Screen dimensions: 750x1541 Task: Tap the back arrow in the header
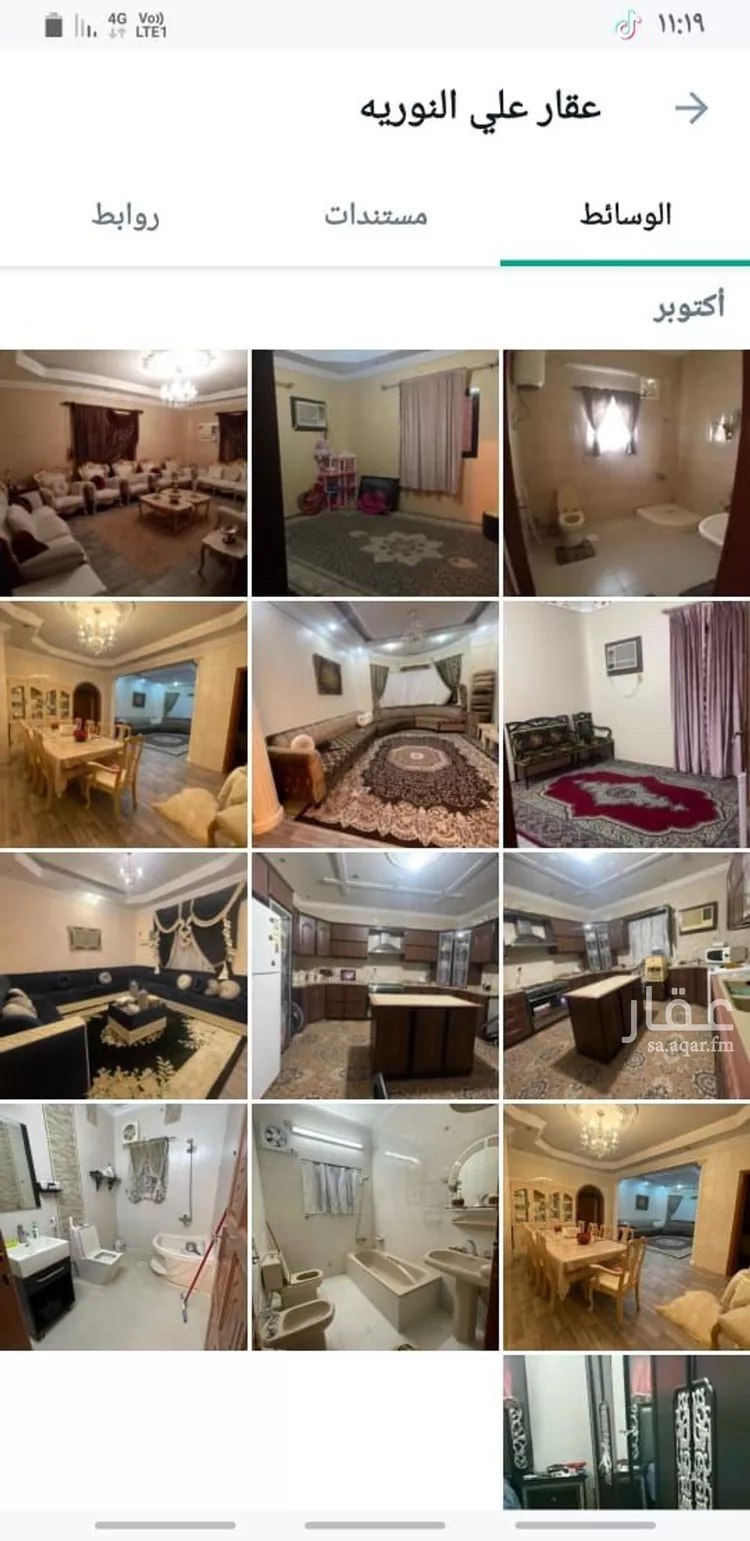coord(691,108)
